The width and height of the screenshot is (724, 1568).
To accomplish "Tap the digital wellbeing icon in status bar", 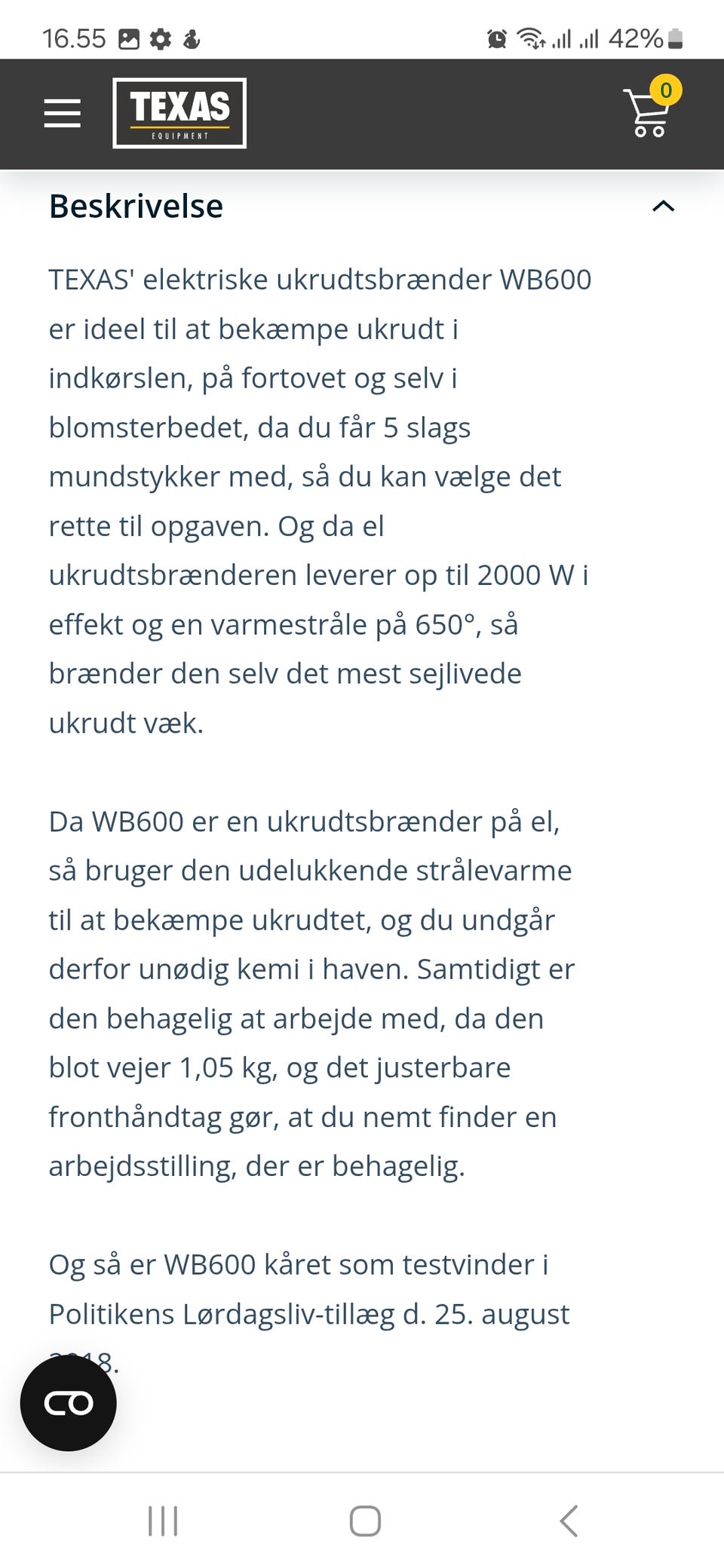I will pos(191,37).
